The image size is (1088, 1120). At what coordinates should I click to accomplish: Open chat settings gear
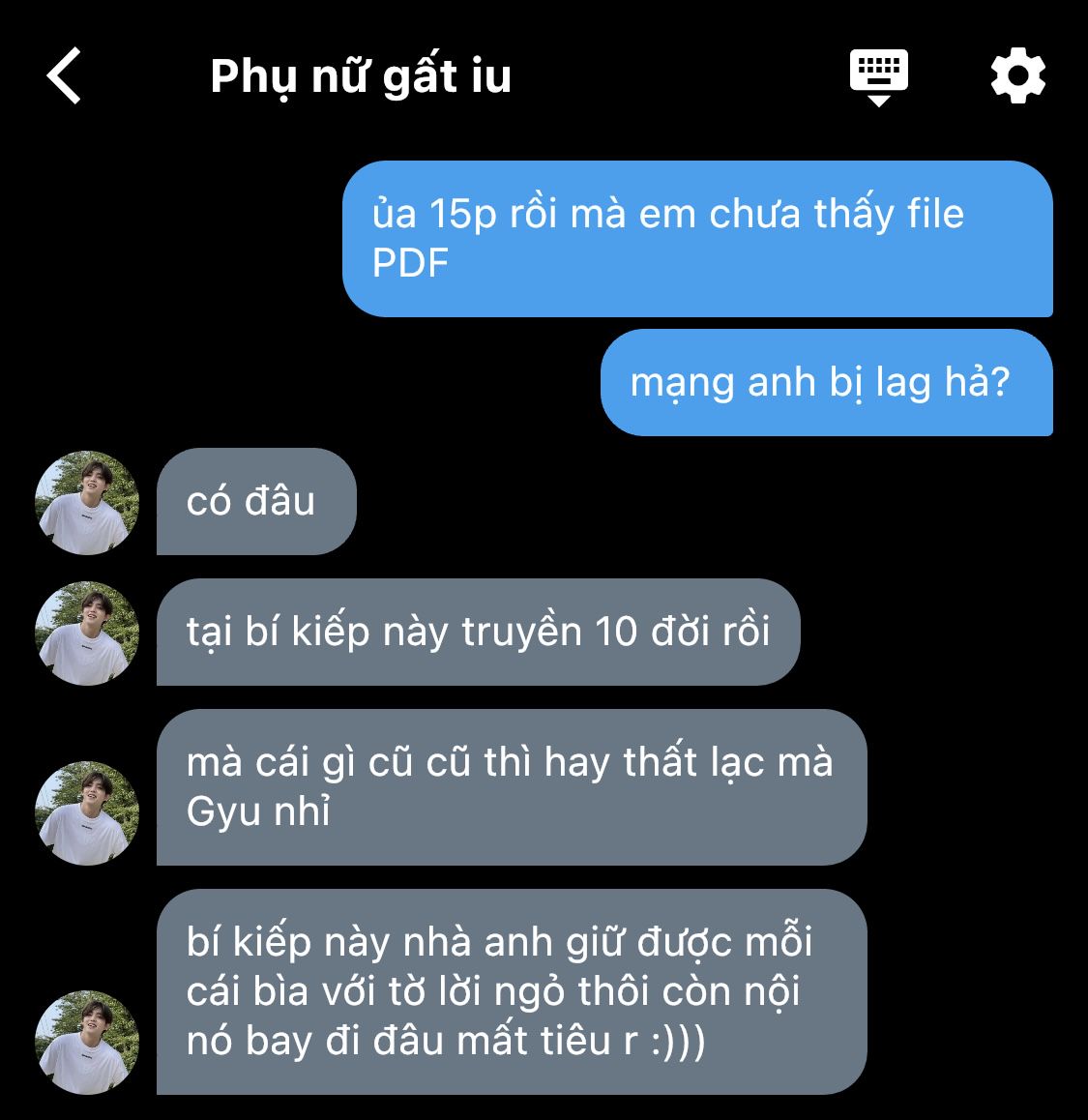pyautogui.click(x=1017, y=76)
